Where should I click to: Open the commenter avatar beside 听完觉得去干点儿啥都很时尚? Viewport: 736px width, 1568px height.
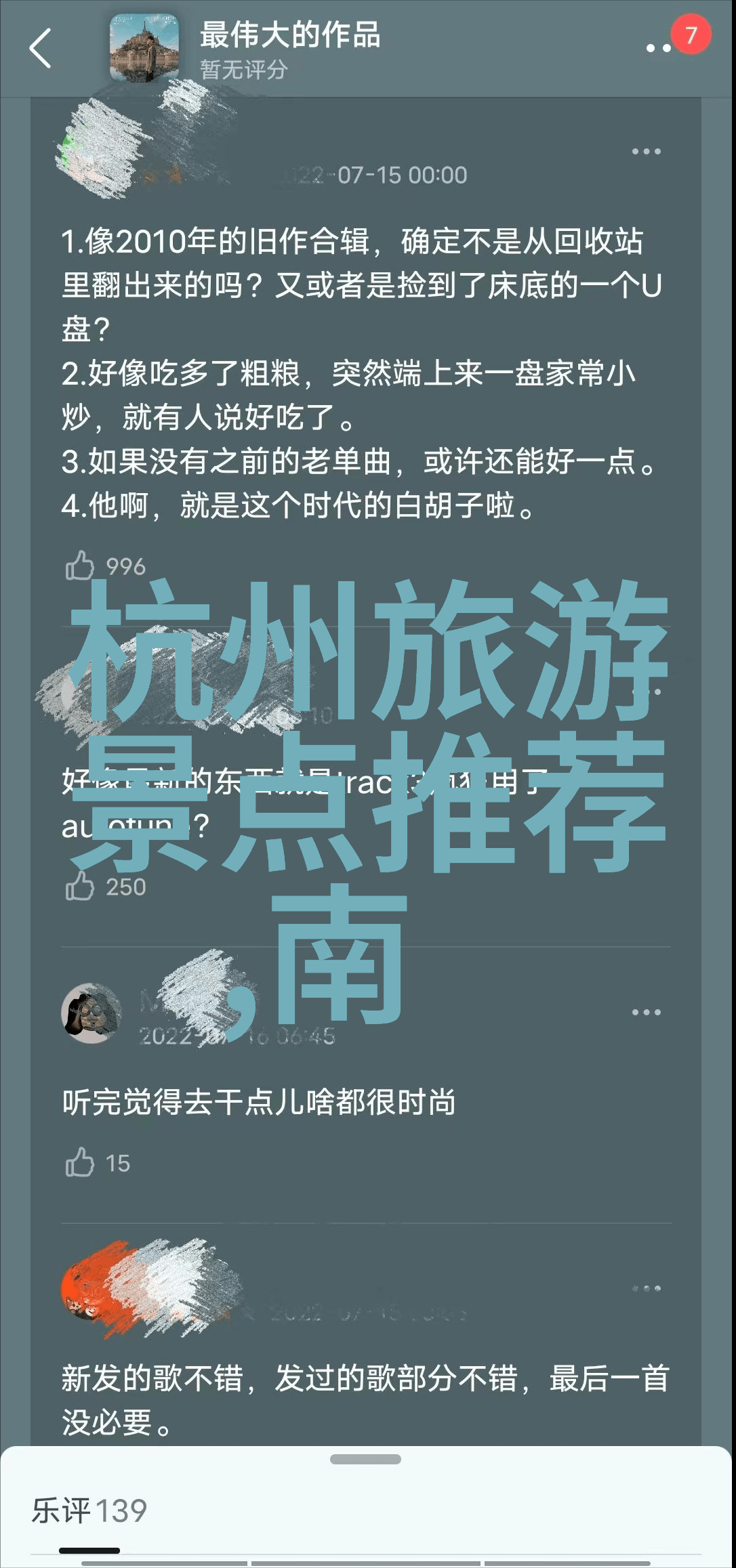coord(91,1013)
